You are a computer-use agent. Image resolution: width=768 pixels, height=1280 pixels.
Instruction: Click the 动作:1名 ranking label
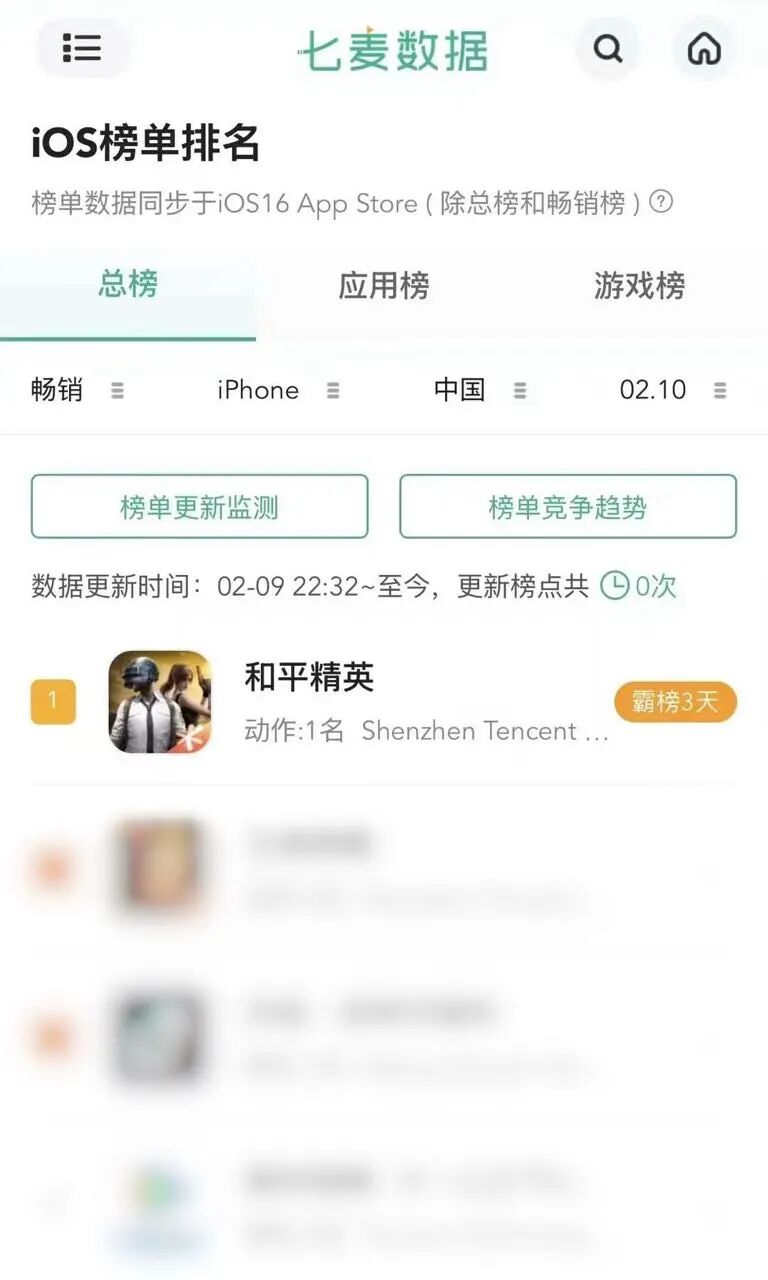point(290,731)
